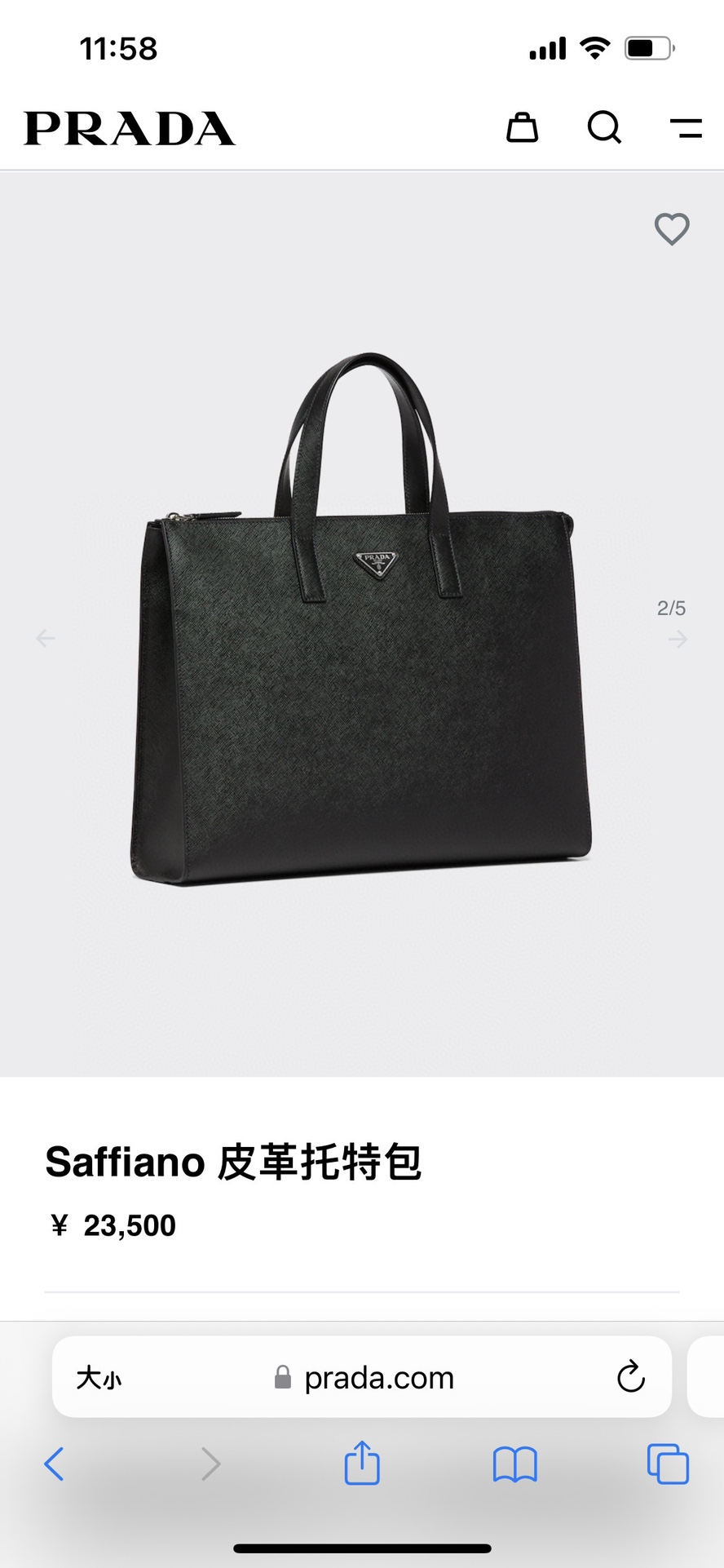Open Safari text size options

point(99,1379)
